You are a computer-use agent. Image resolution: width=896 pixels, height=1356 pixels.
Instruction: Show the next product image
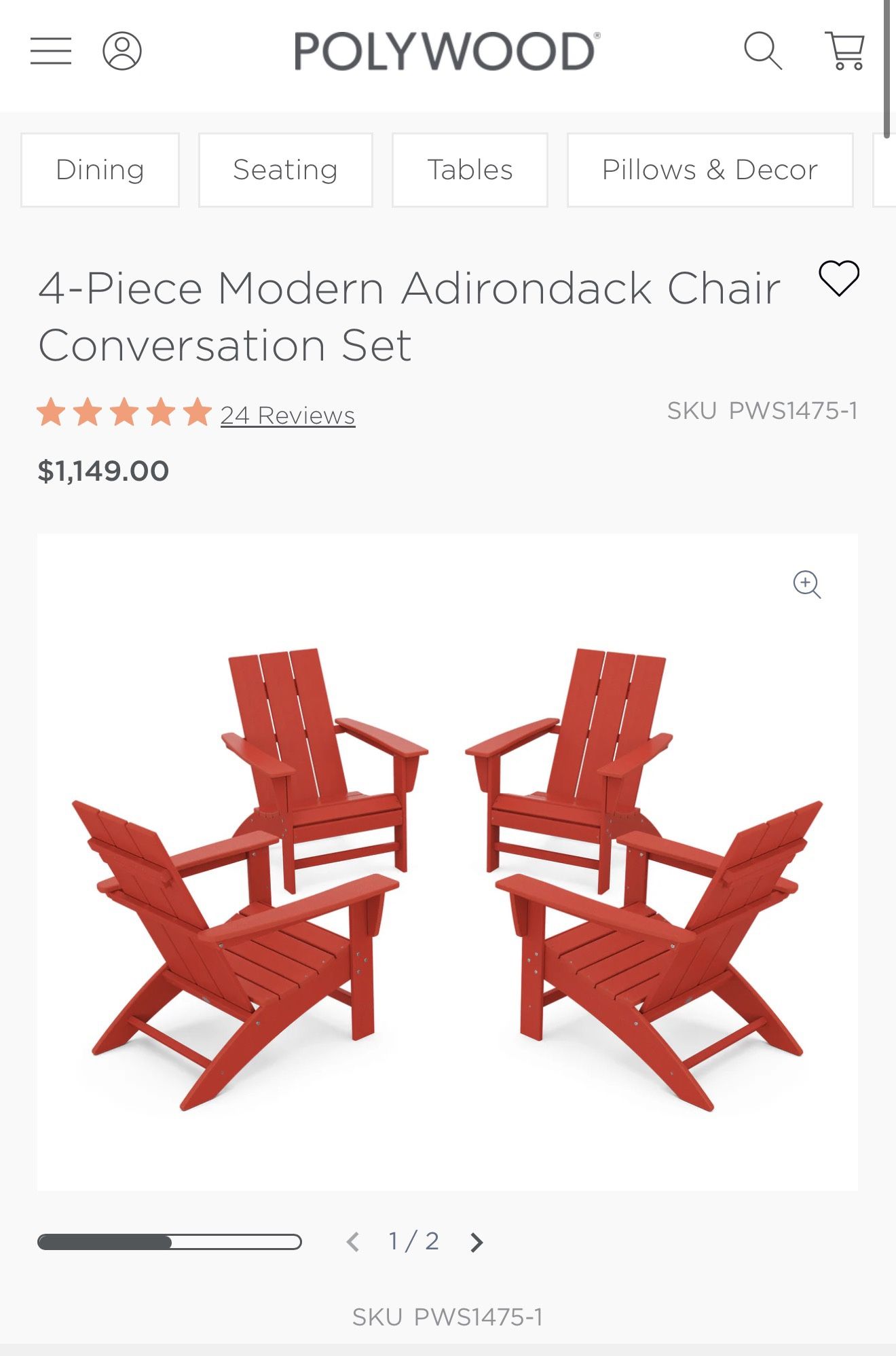coord(477,1242)
